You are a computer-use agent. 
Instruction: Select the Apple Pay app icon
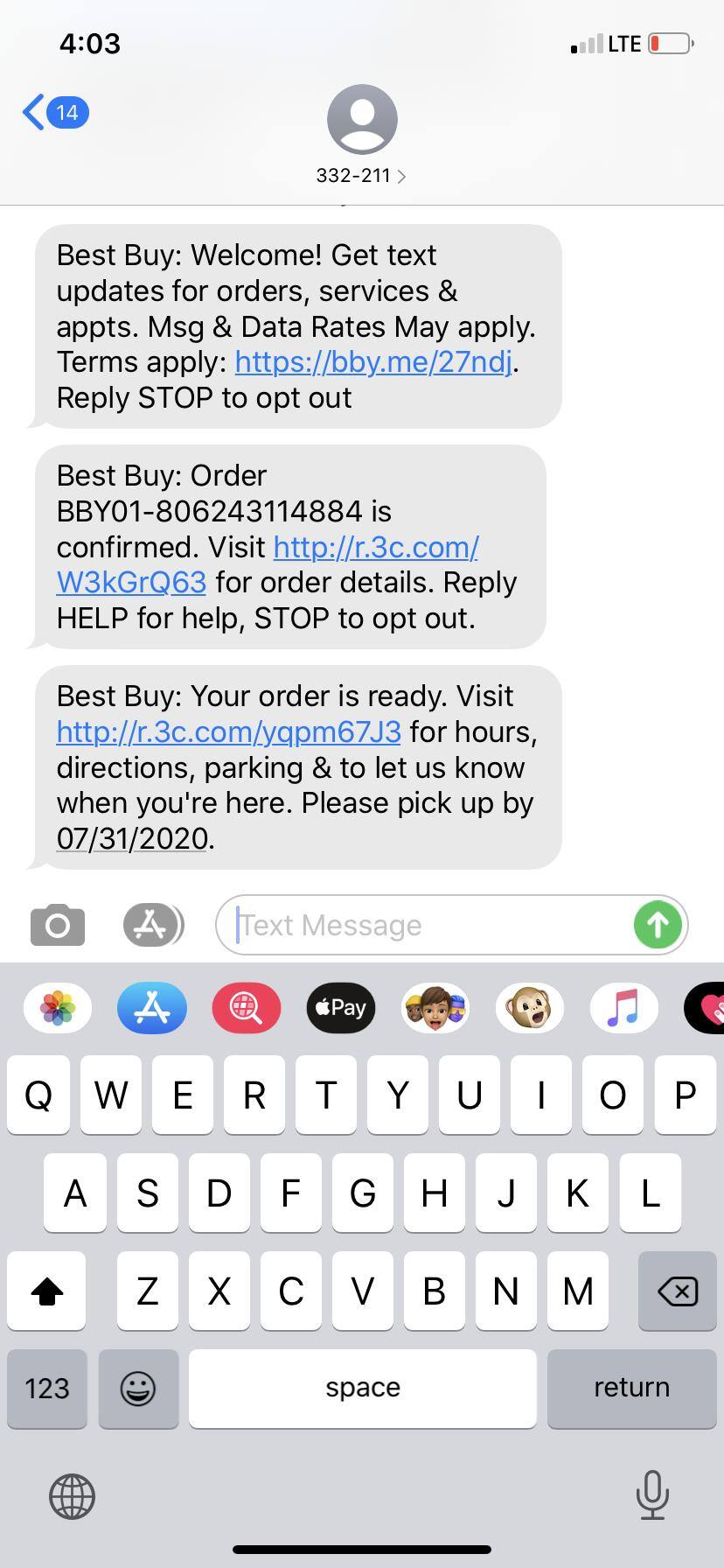(x=339, y=1007)
